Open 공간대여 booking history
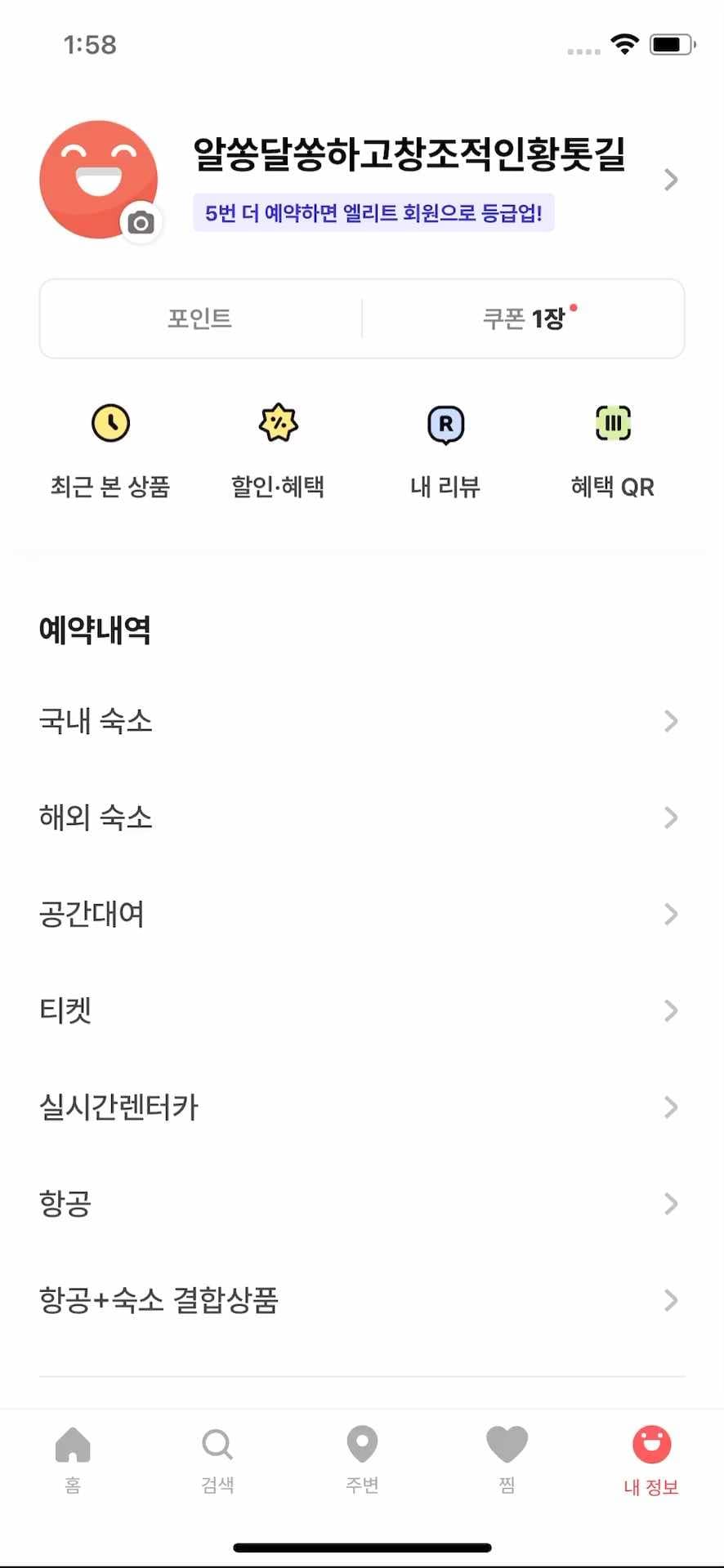The image size is (724, 1568). (362, 915)
